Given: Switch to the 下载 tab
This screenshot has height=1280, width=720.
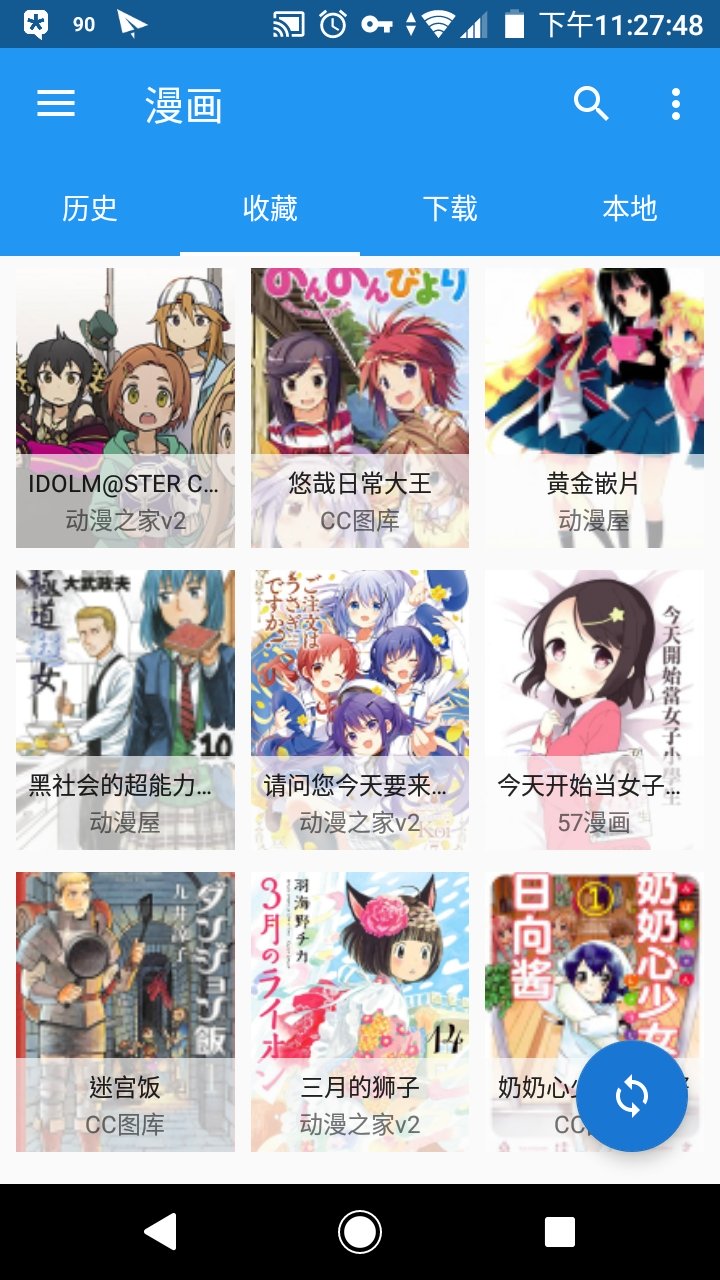Looking at the screenshot, I should point(451,208).
